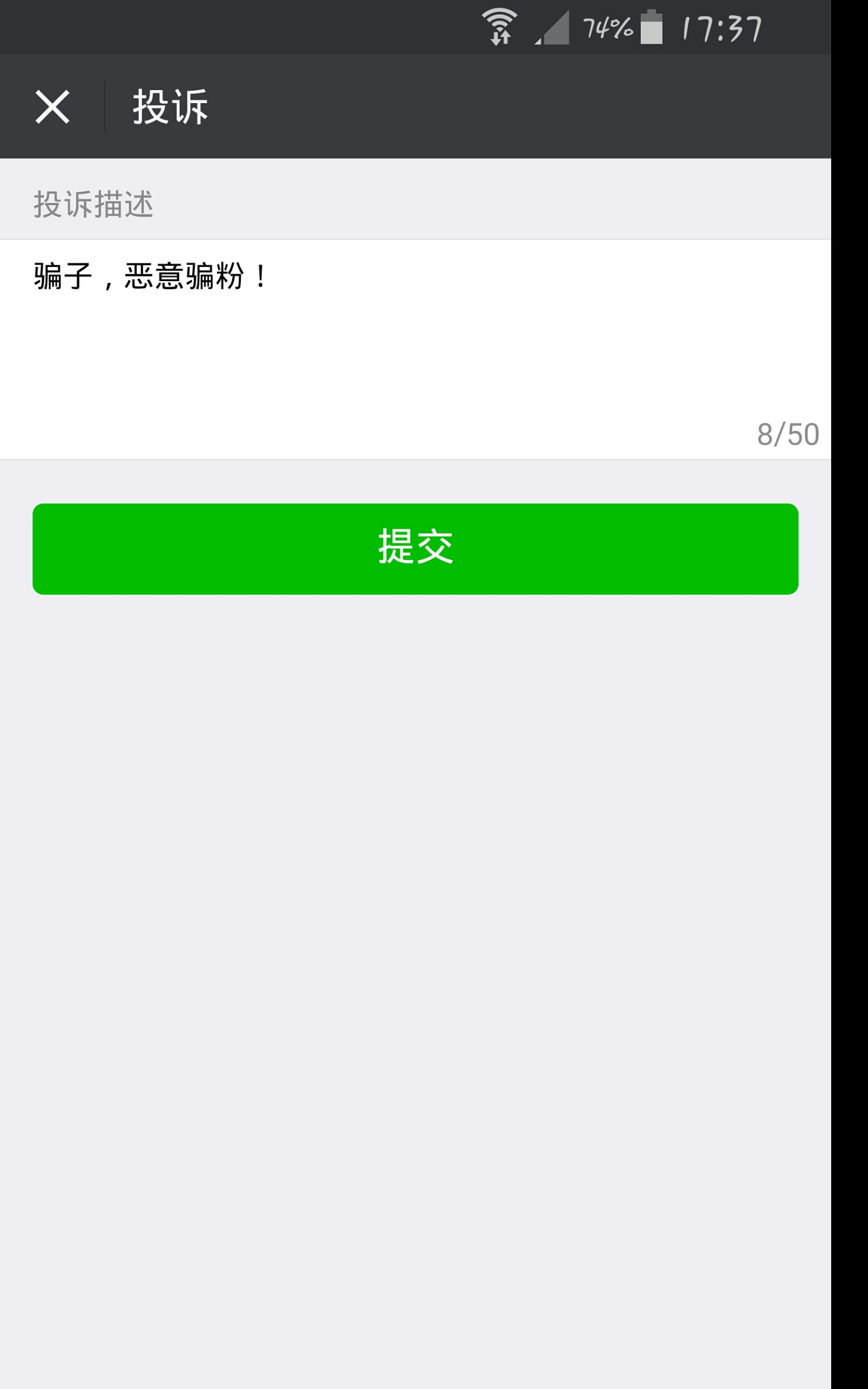Tap the 8/50 character counter
868x1389 pixels.
click(x=788, y=434)
